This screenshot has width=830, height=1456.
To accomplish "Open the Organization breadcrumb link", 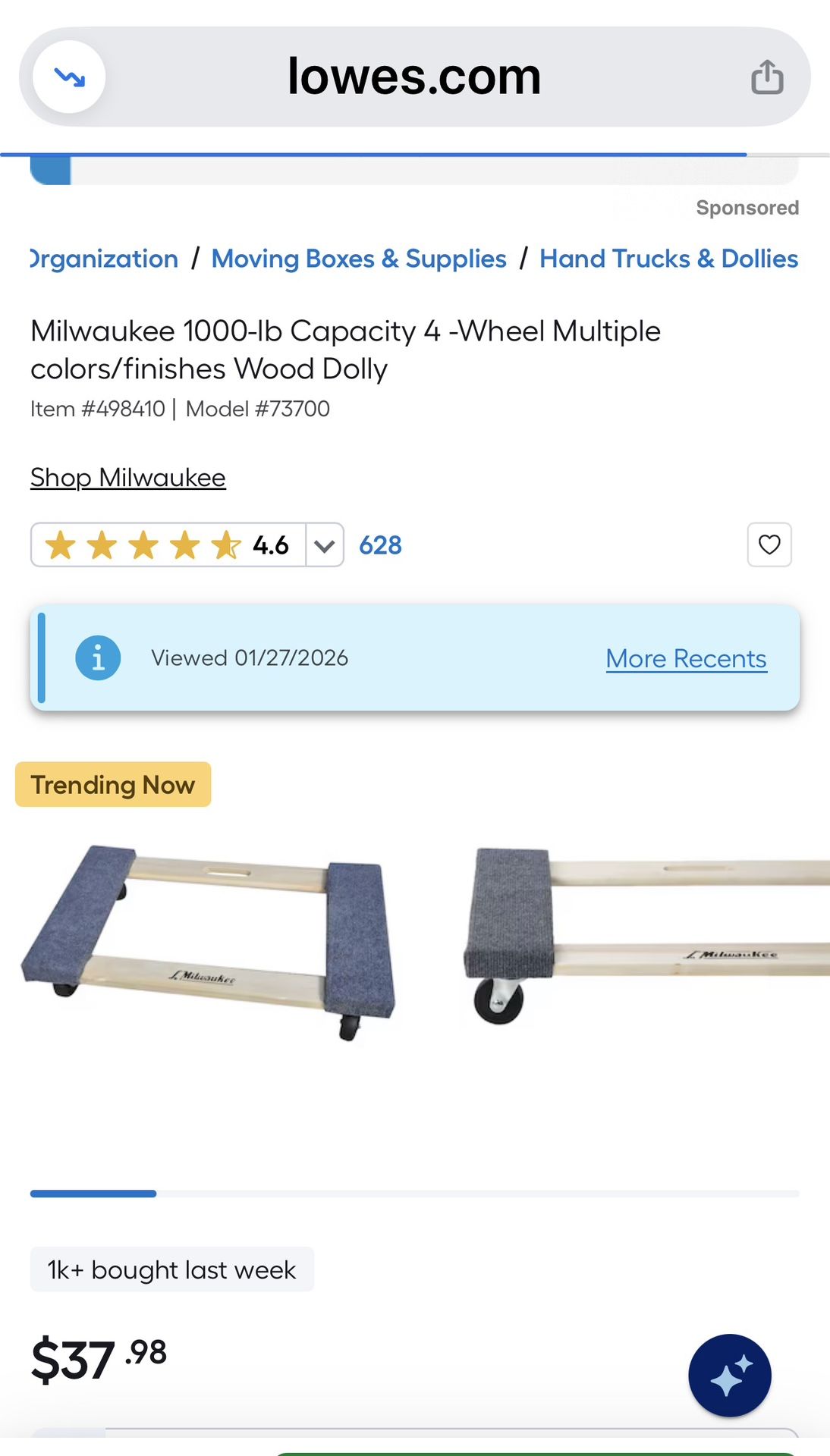I will (x=105, y=259).
